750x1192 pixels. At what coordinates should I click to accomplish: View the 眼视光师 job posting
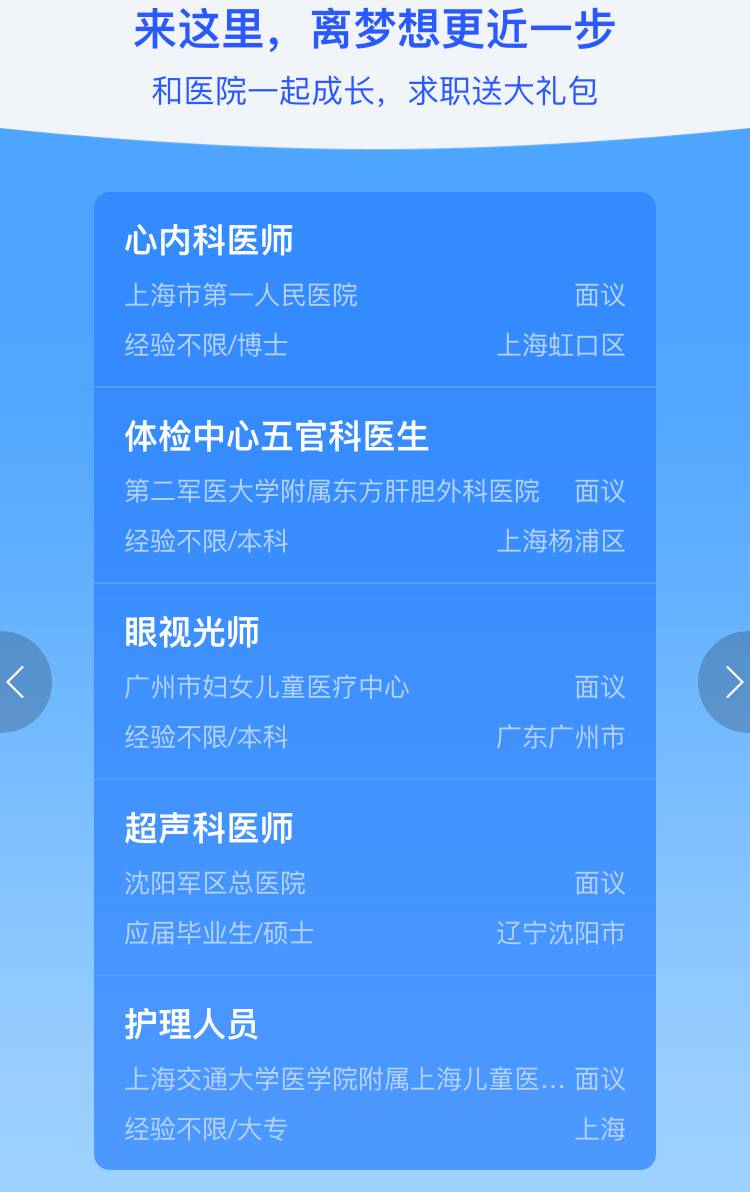pos(374,682)
